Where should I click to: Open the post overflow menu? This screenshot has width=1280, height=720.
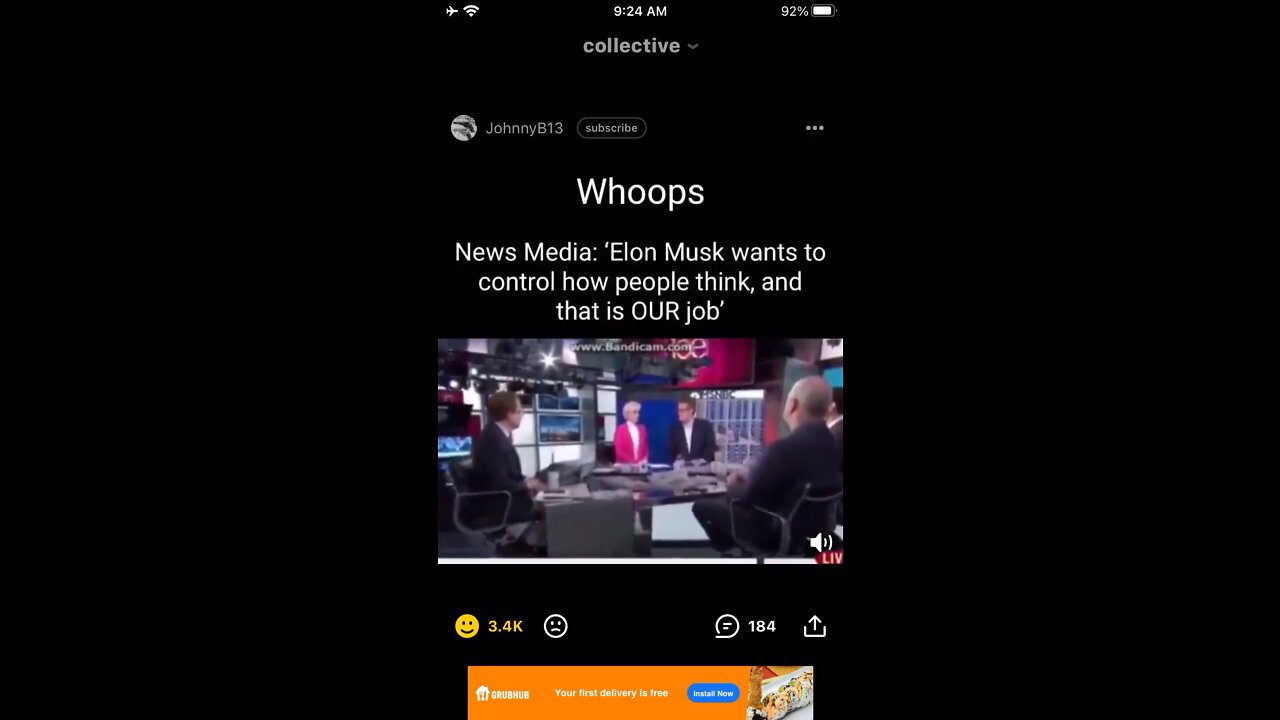coord(815,128)
